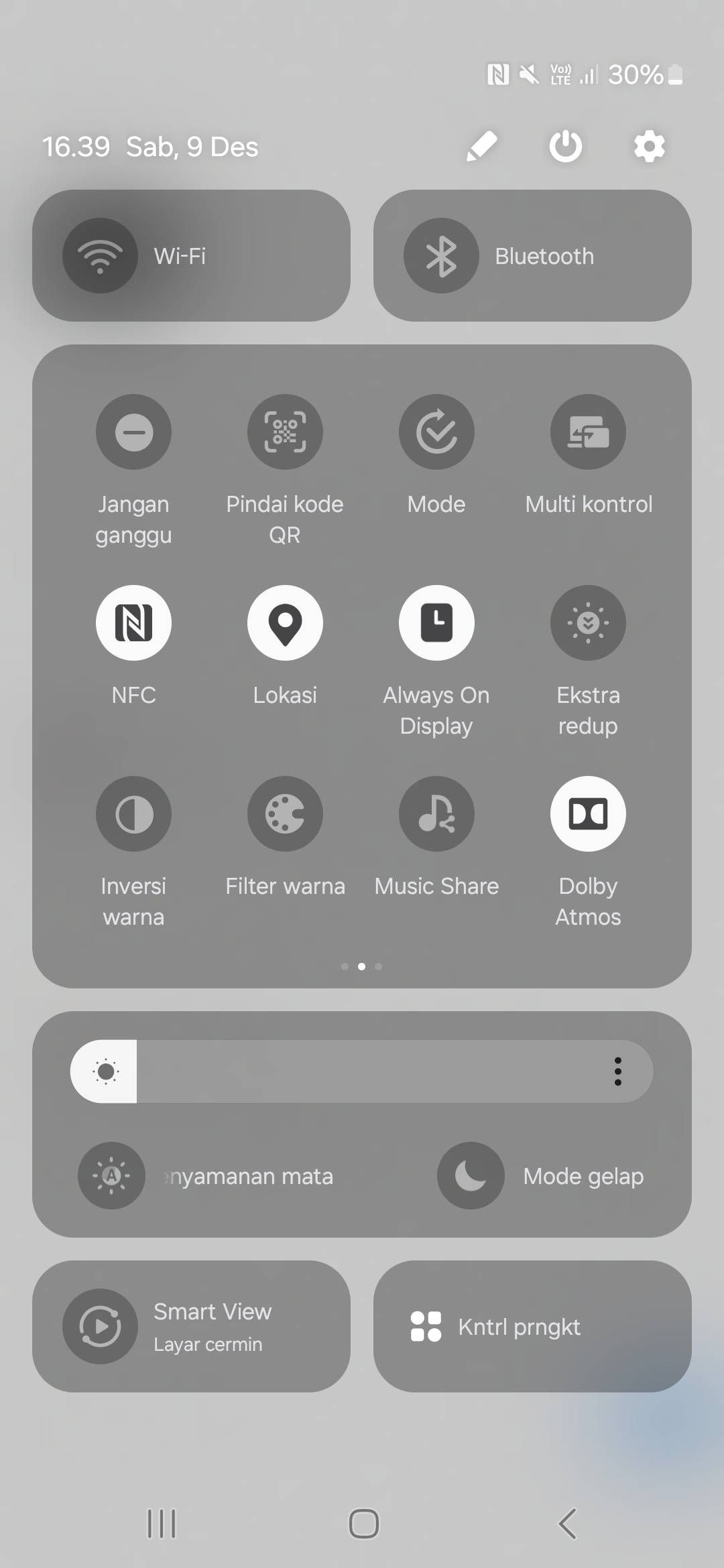This screenshot has width=724, height=1568.
Task: Toggle Wi-Fi
Action: tap(101, 256)
